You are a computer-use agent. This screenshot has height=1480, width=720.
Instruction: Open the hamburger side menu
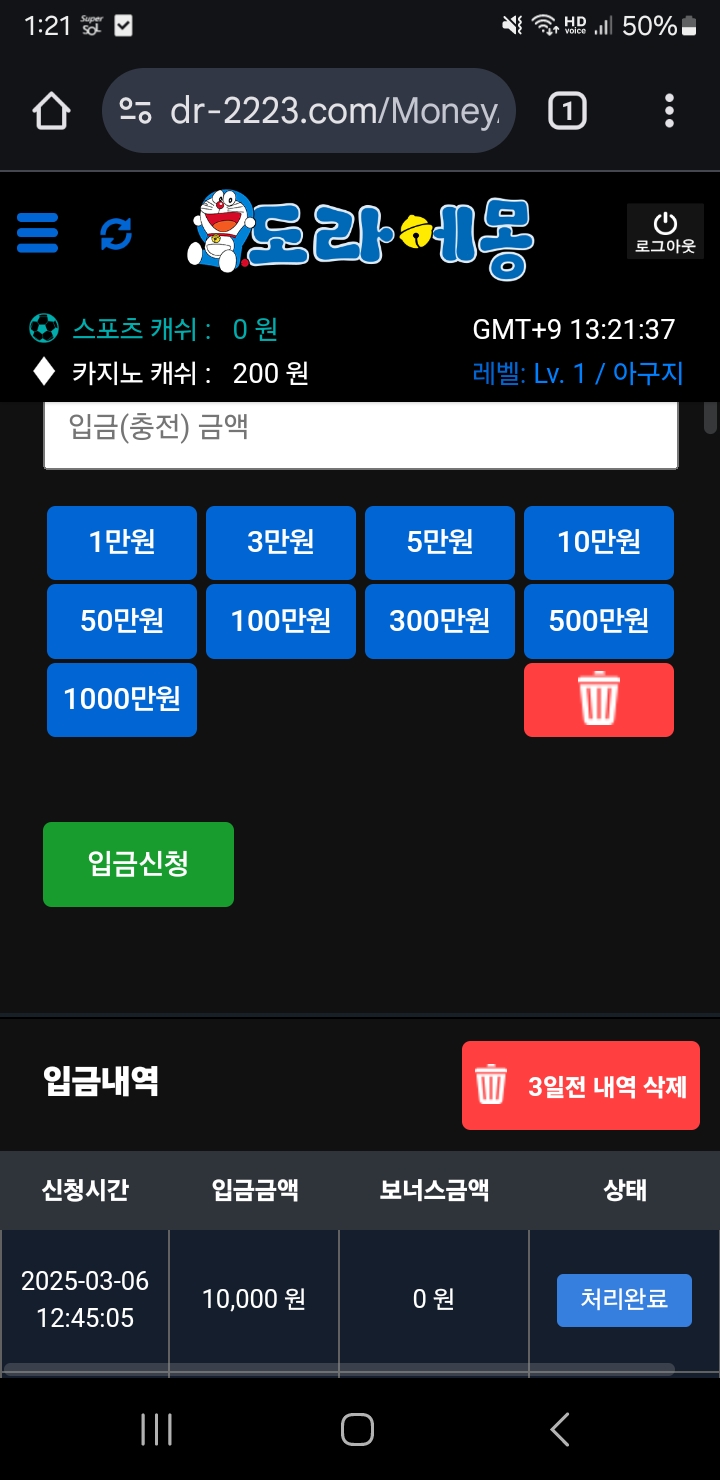click(38, 233)
